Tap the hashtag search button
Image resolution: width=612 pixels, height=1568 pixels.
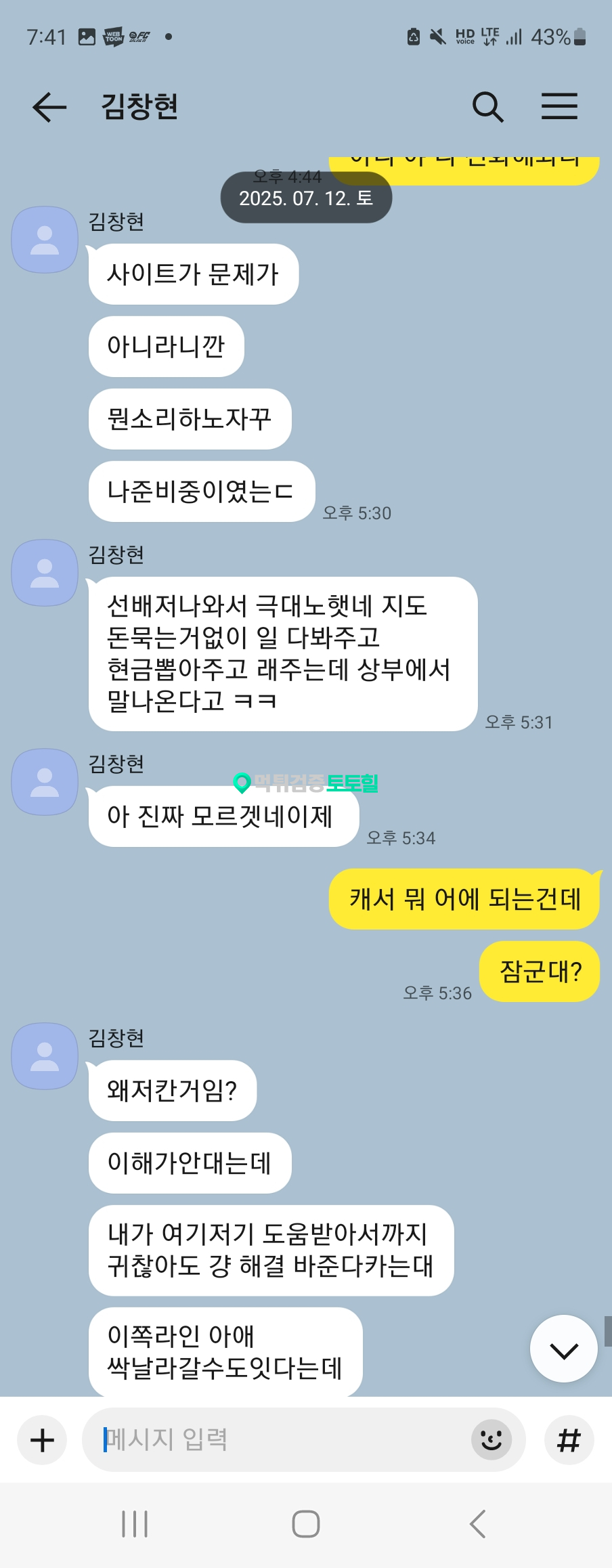coord(569,1440)
